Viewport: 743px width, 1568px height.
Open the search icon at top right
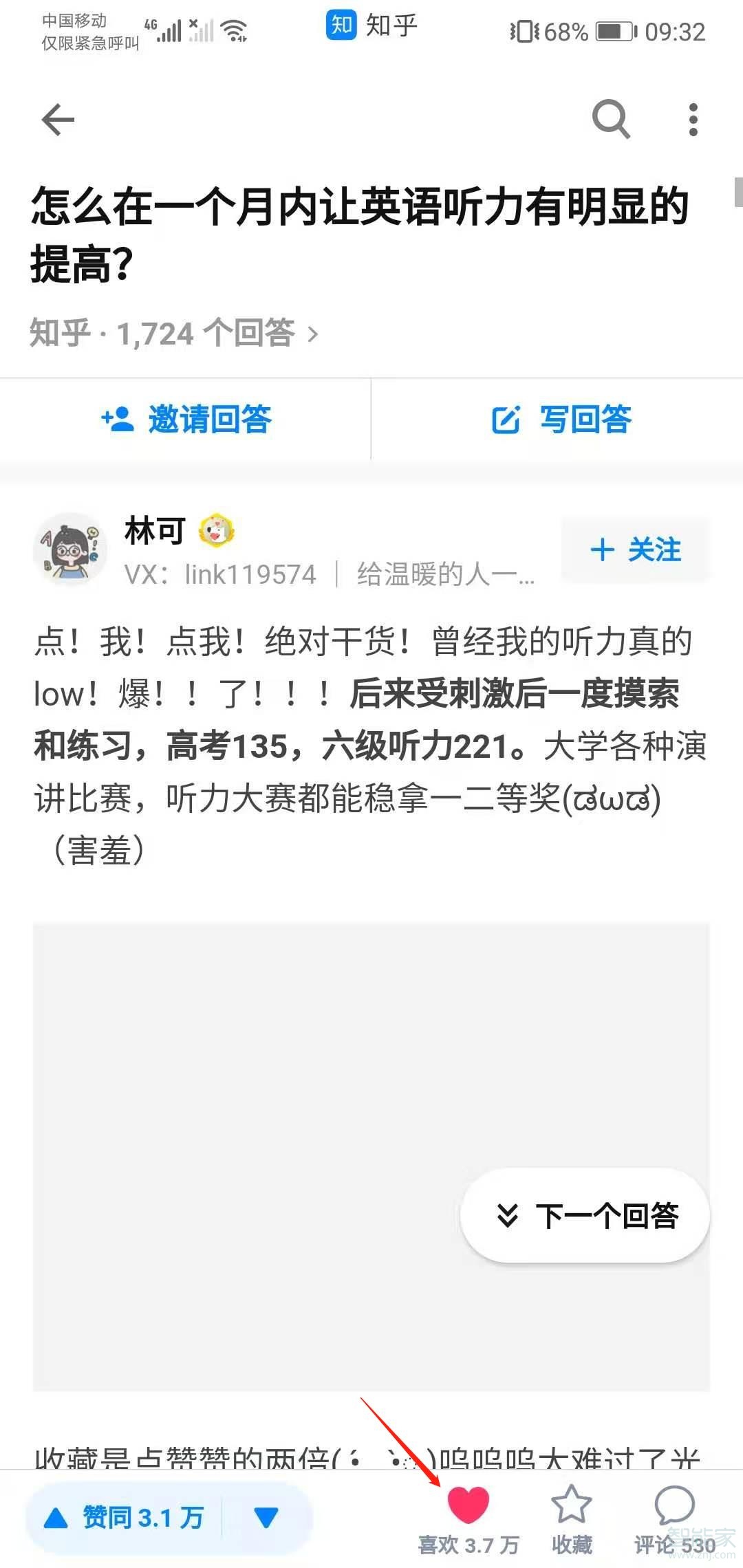pos(611,118)
